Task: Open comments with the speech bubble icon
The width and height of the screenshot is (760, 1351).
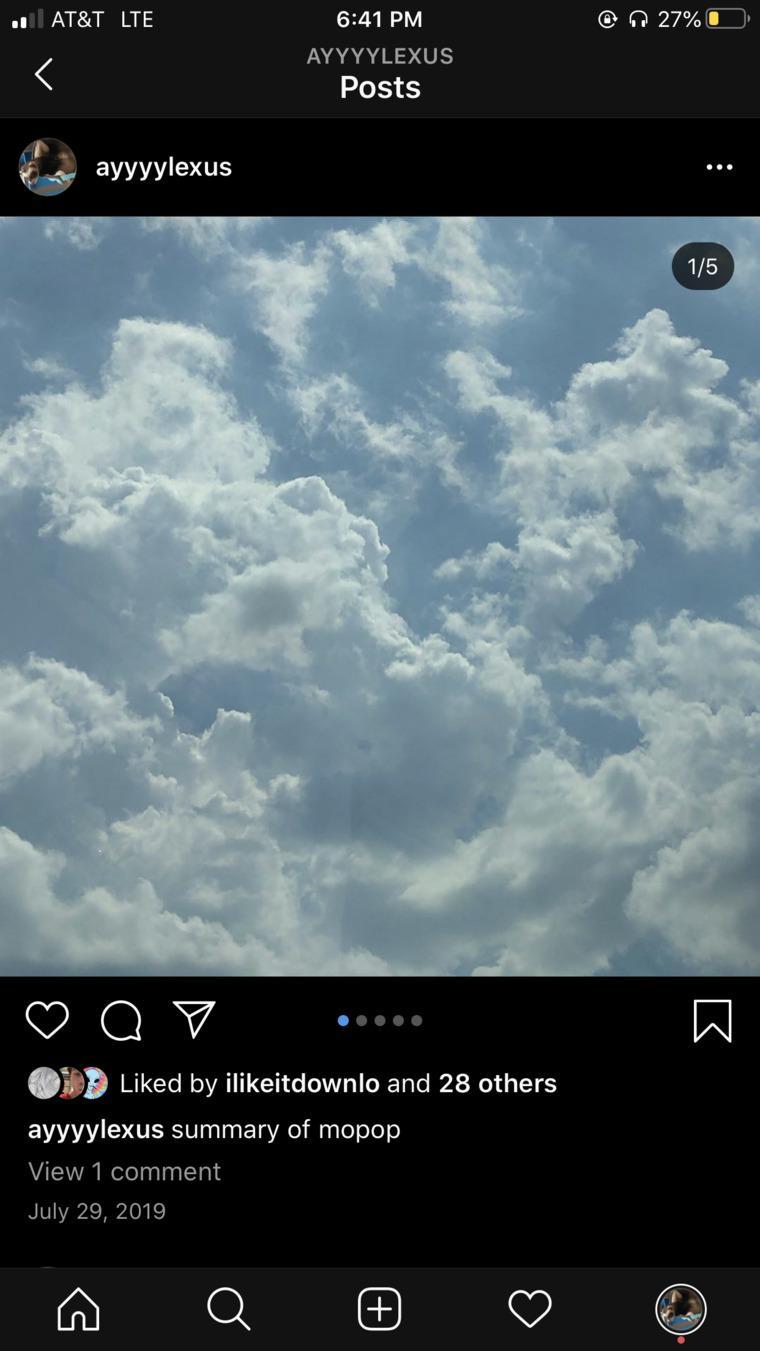Action: coord(120,1020)
